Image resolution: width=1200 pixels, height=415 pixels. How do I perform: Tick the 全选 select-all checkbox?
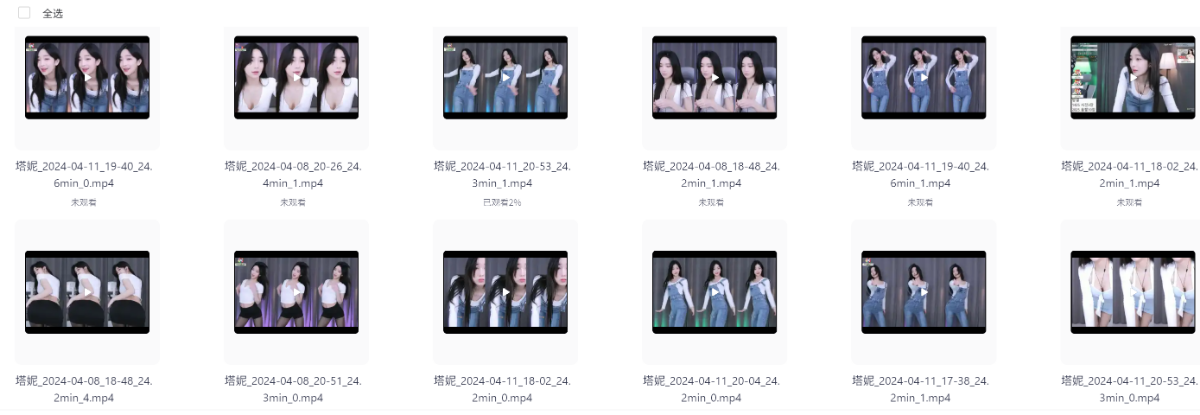click(x=24, y=13)
